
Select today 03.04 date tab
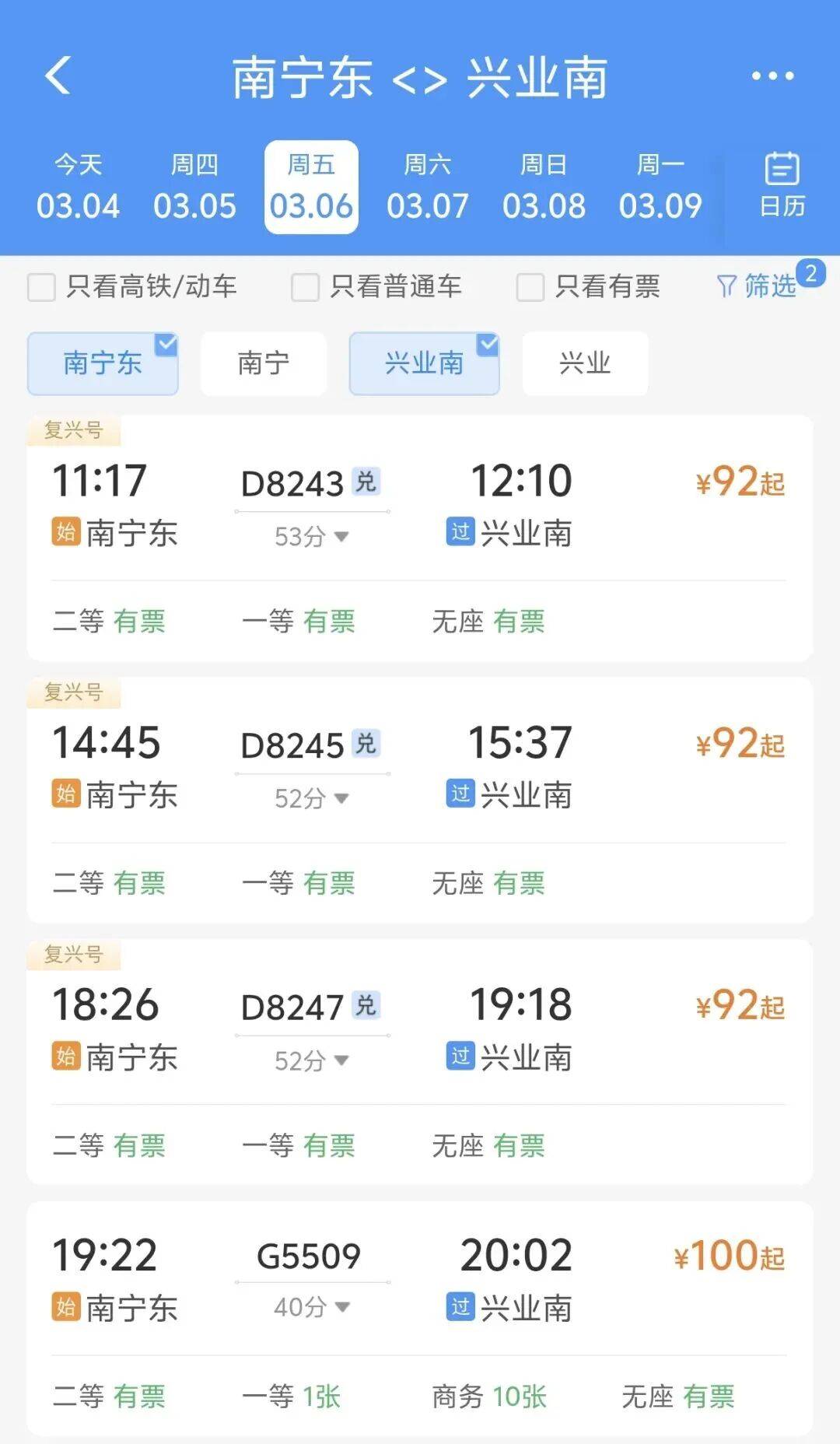point(78,187)
